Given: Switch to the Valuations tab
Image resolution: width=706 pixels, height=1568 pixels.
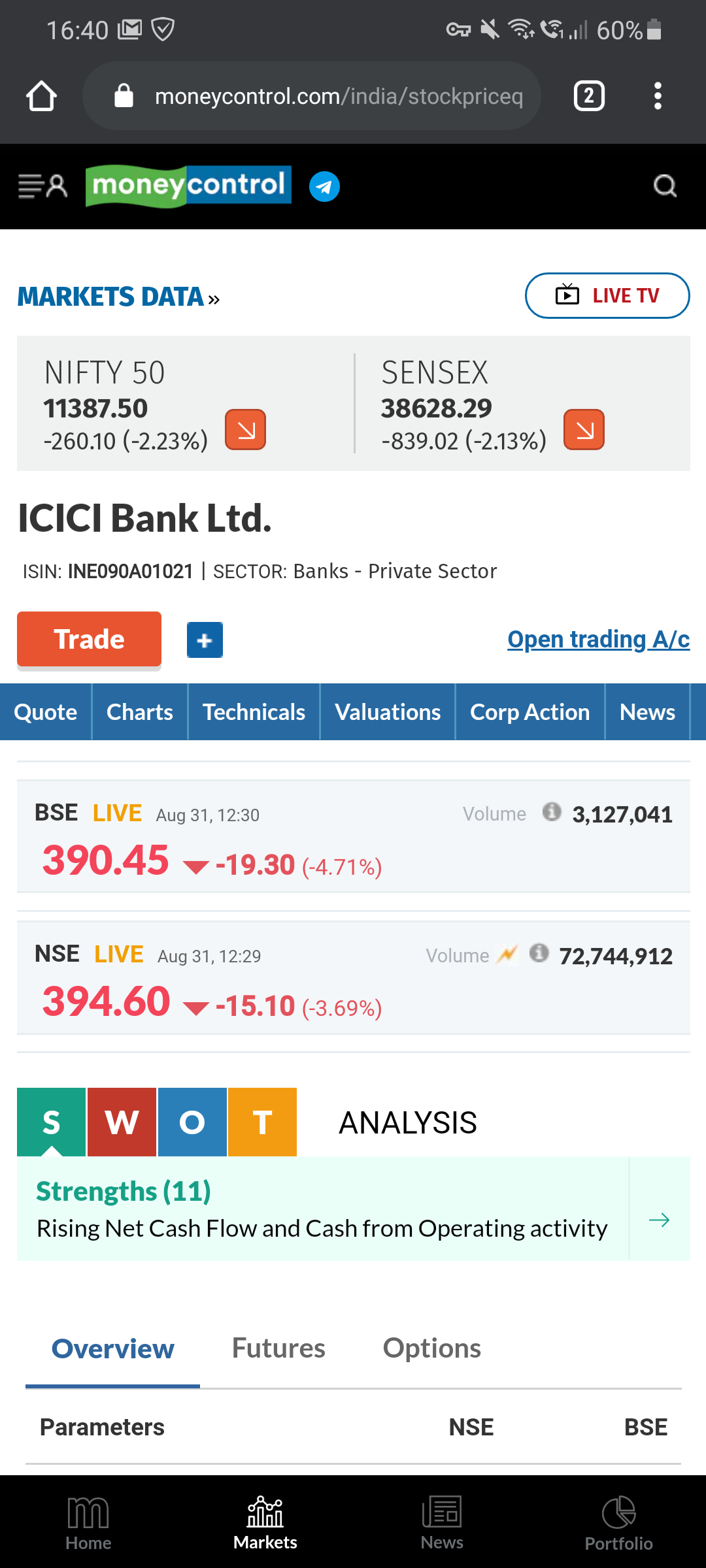Looking at the screenshot, I should pos(388,711).
